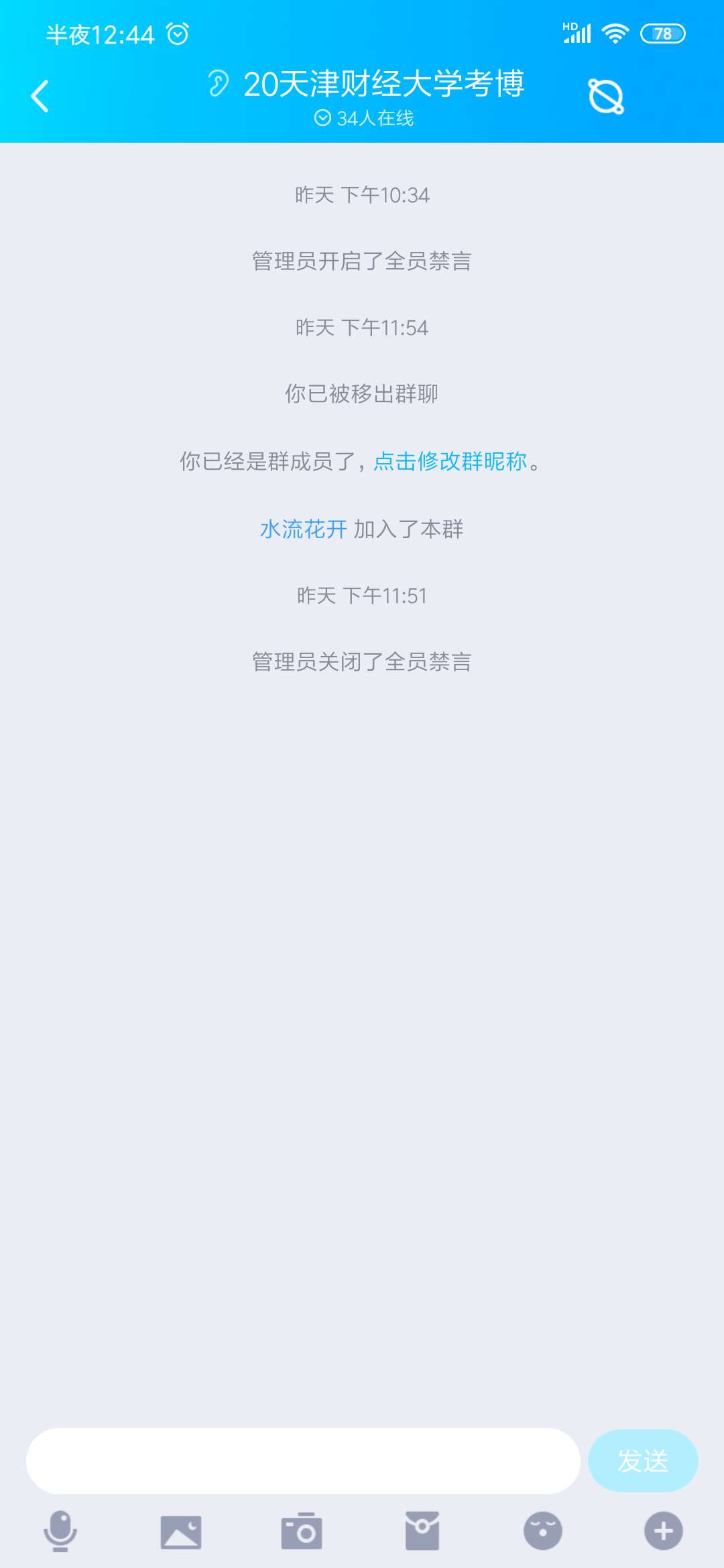Open the red packet icon

click(x=422, y=1531)
